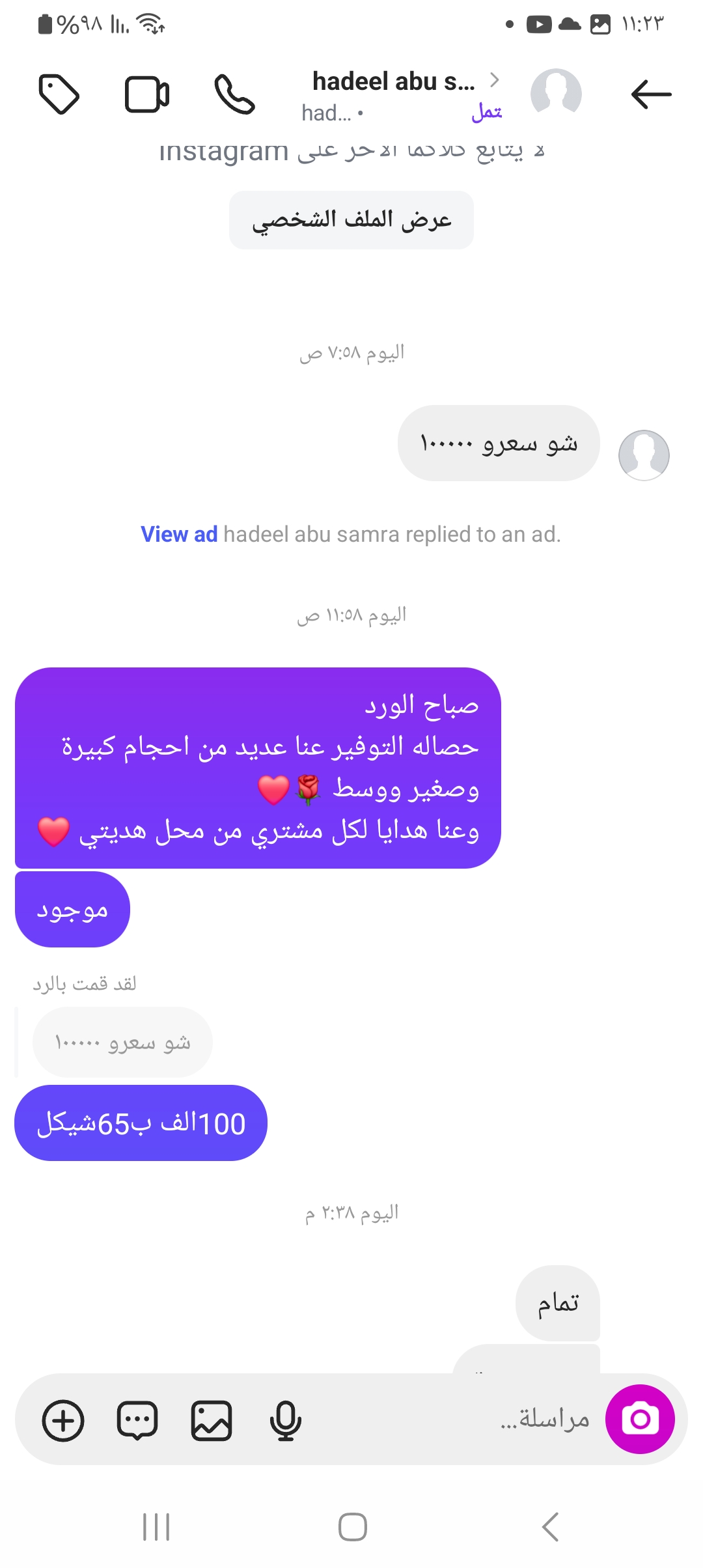
Task: Open hadeel abu samra's chat details
Action: click(394, 82)
